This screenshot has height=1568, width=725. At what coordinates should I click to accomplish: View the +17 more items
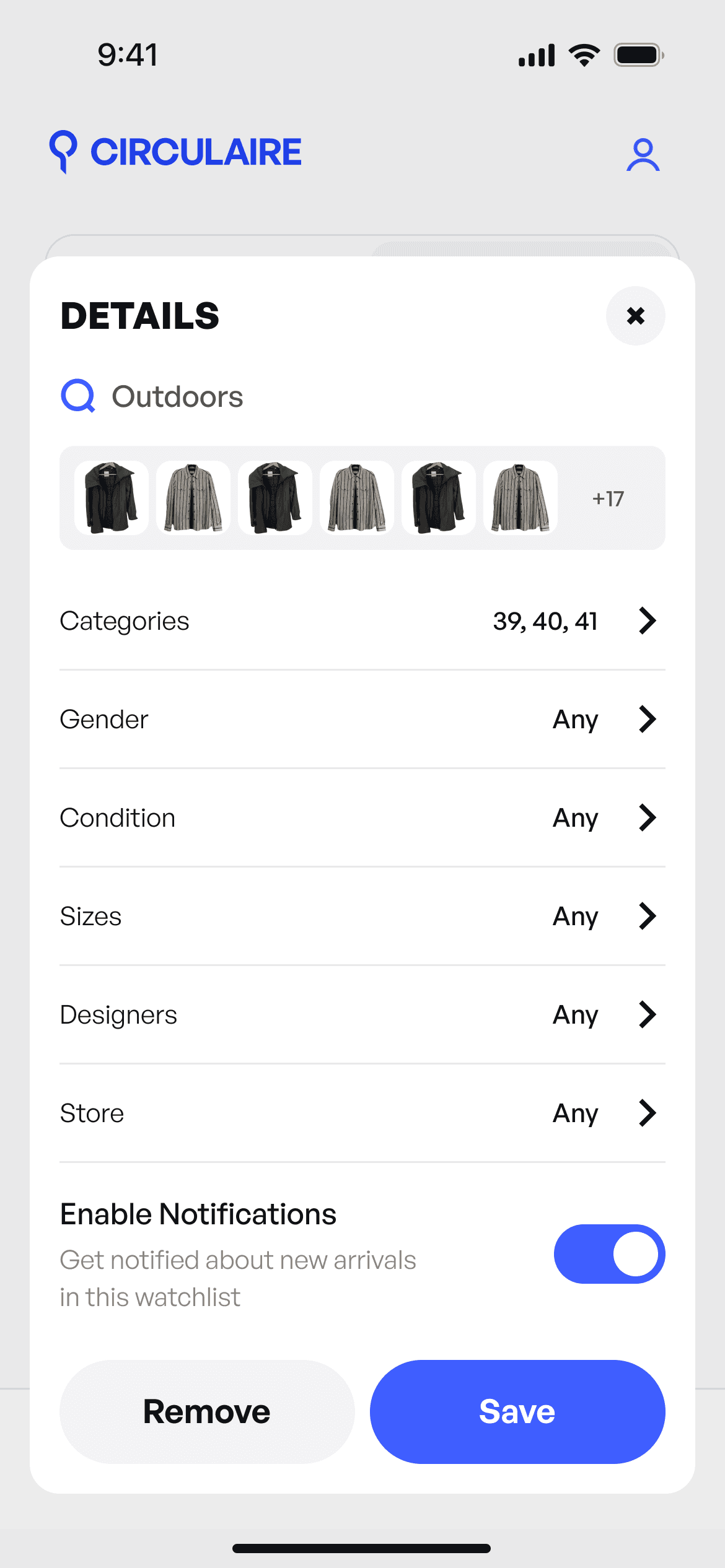[x=608, y=499]
